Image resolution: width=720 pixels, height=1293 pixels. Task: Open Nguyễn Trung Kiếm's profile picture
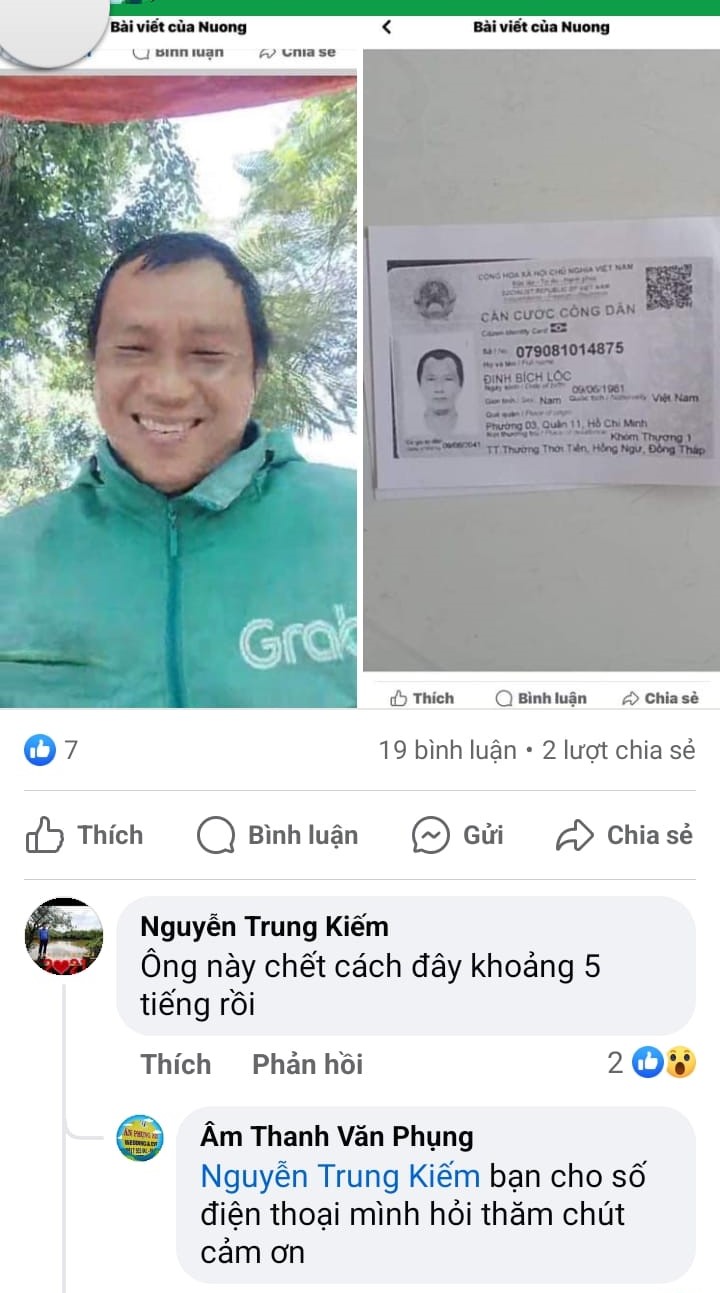click(x=64, y=937)
